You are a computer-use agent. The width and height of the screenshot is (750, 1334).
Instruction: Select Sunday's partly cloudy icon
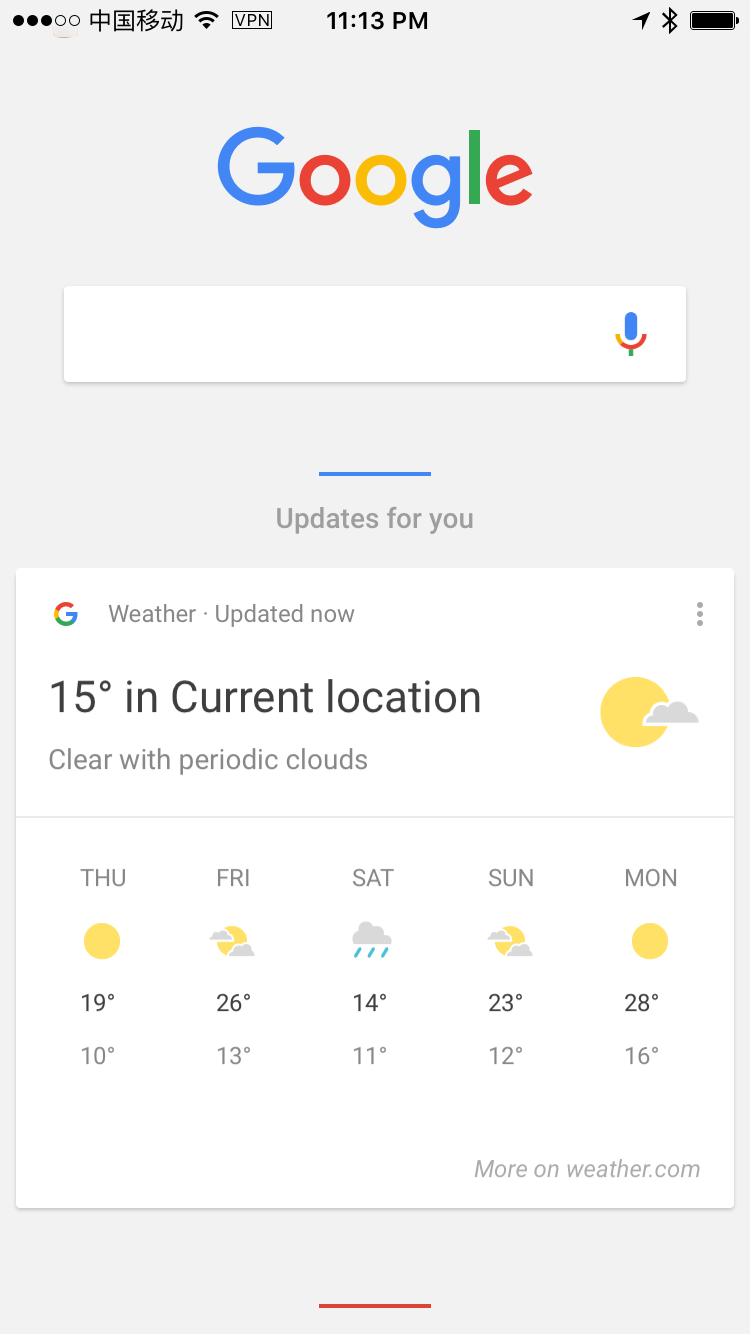coord(510,940)
